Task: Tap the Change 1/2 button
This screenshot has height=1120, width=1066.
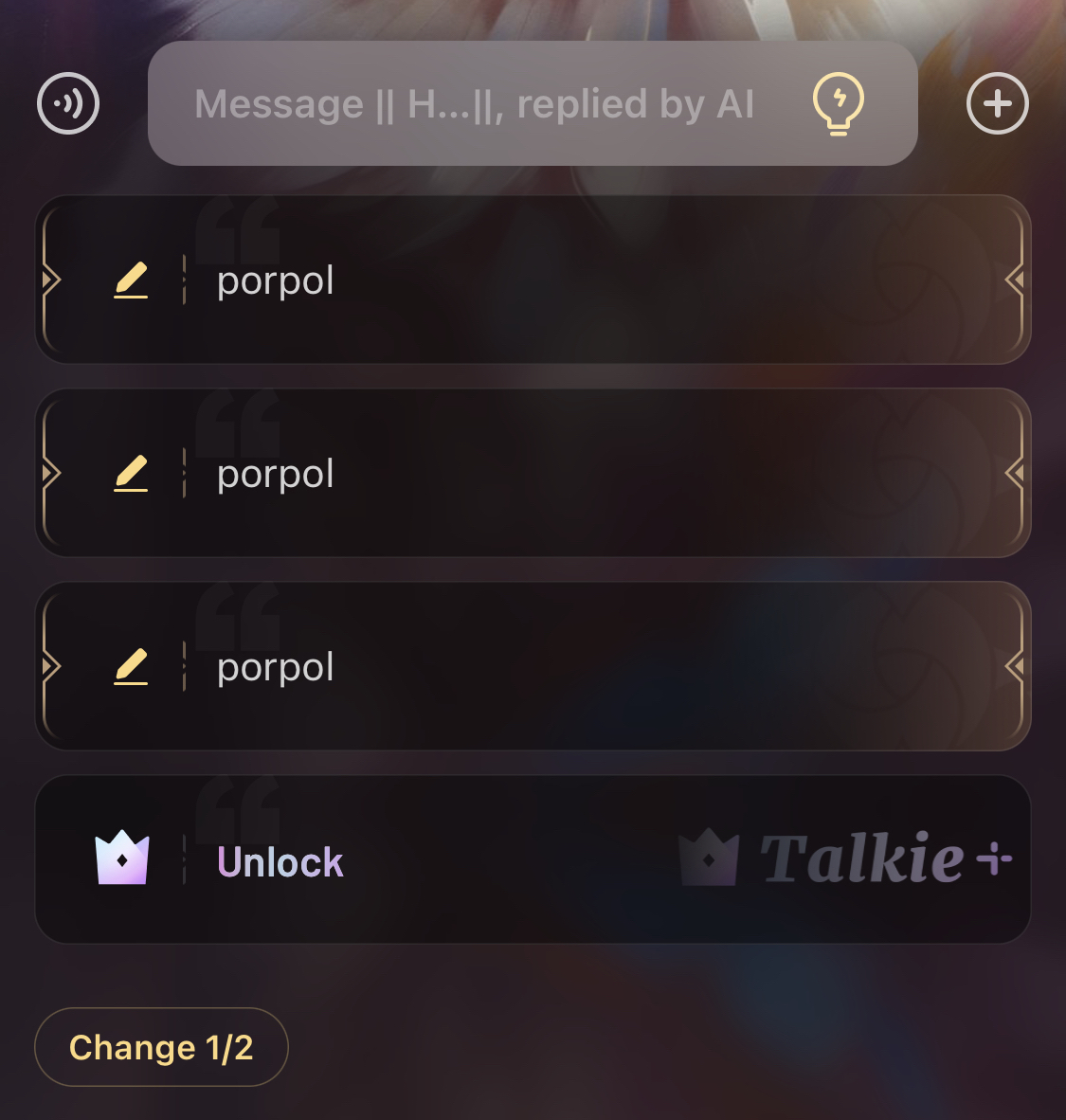Action: pyautogui.click(x=161, y=1047)
